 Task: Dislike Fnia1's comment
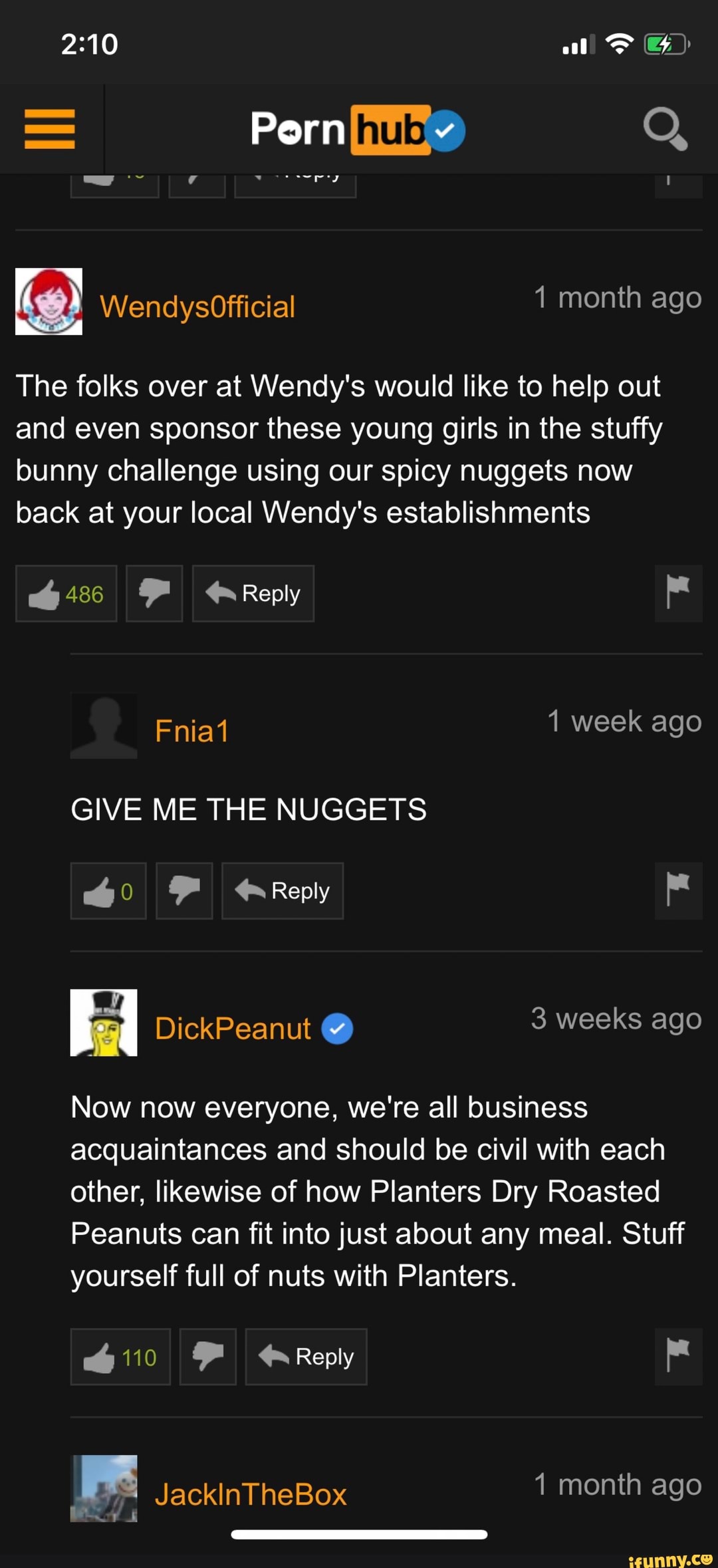click(x=184, y=891)
